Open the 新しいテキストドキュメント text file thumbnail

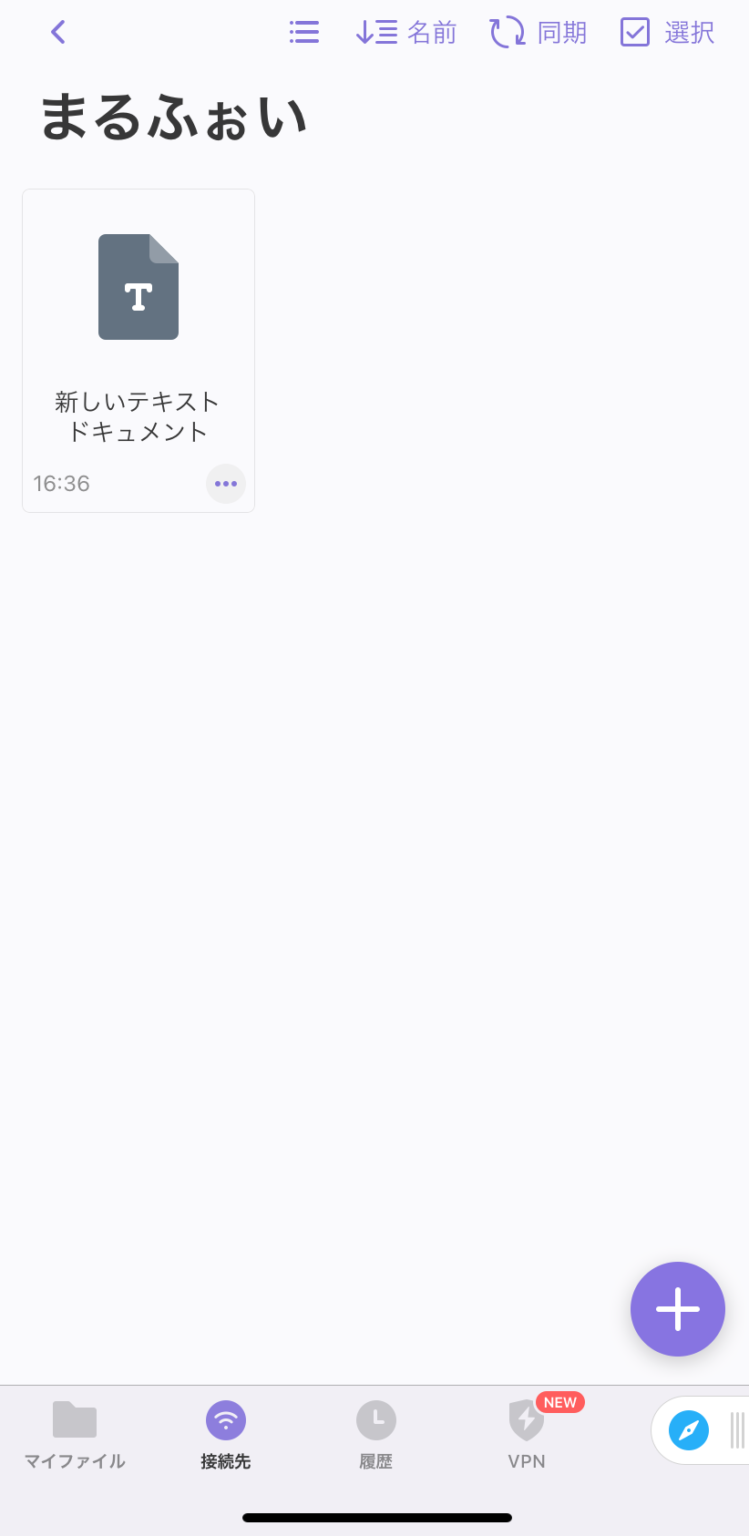(138, 287)
